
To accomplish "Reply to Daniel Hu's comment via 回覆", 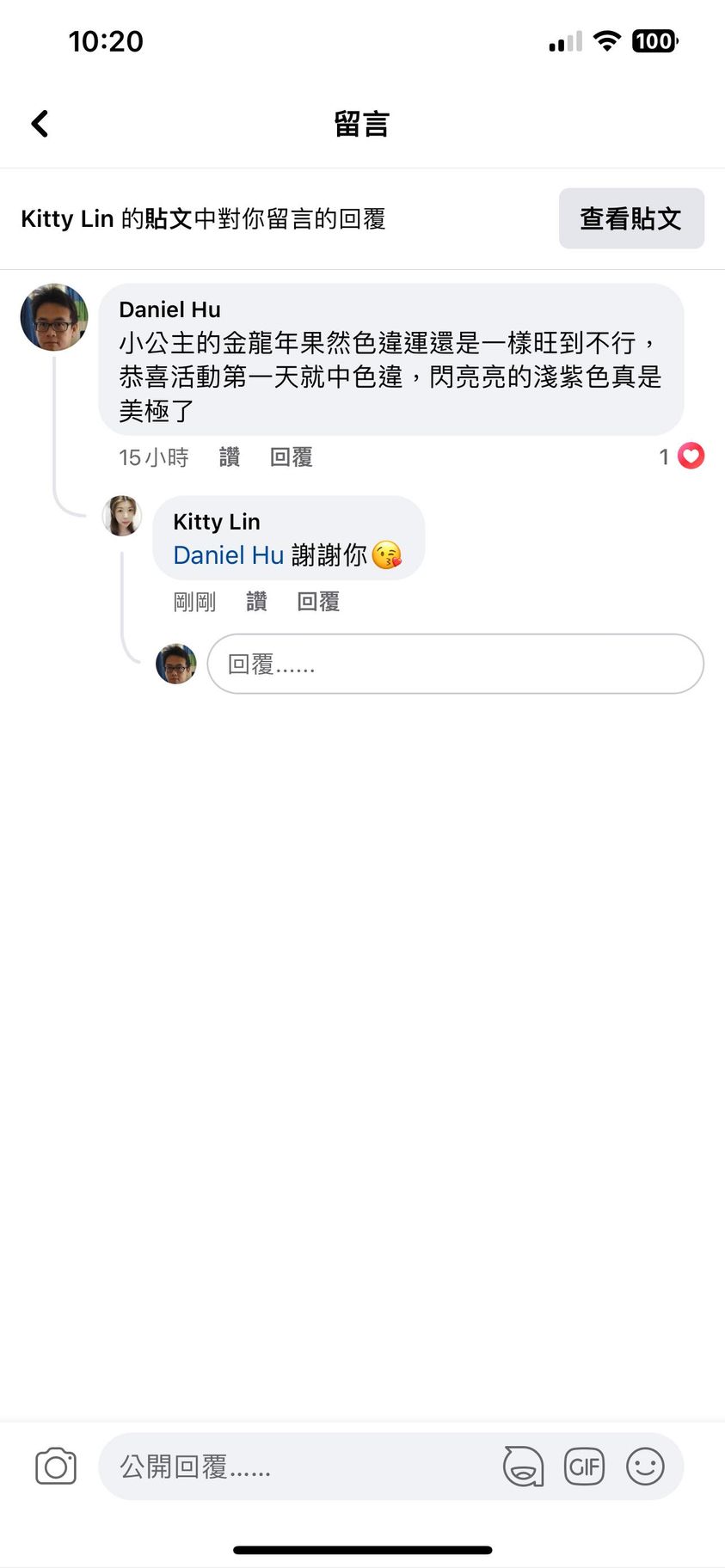I will [x=291, y=457].
